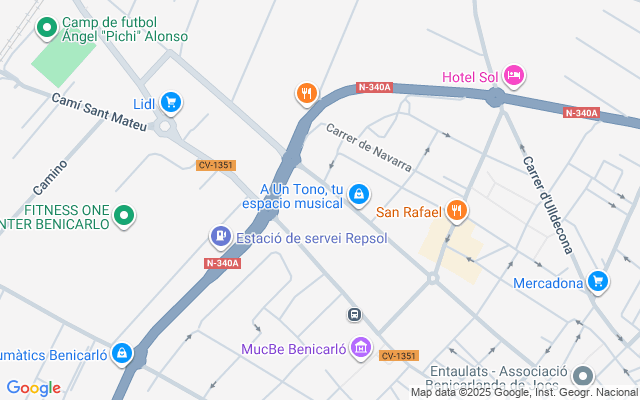Image resolution: width=640 pixels, height=400 pixels.
Task: Tap the Estació de servei Repsol pin
Action: (x=221, y=237)
